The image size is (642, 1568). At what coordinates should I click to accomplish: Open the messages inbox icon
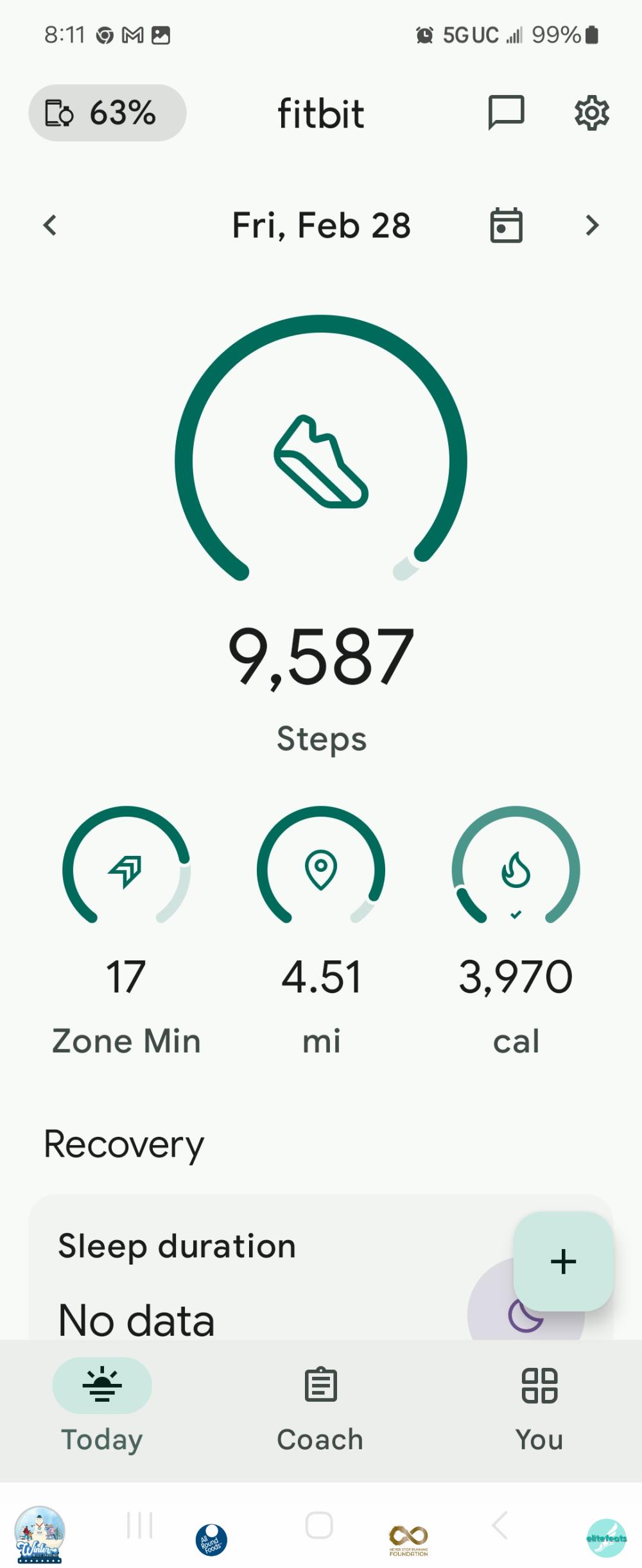pyautogui.click(x=506, y=113)
